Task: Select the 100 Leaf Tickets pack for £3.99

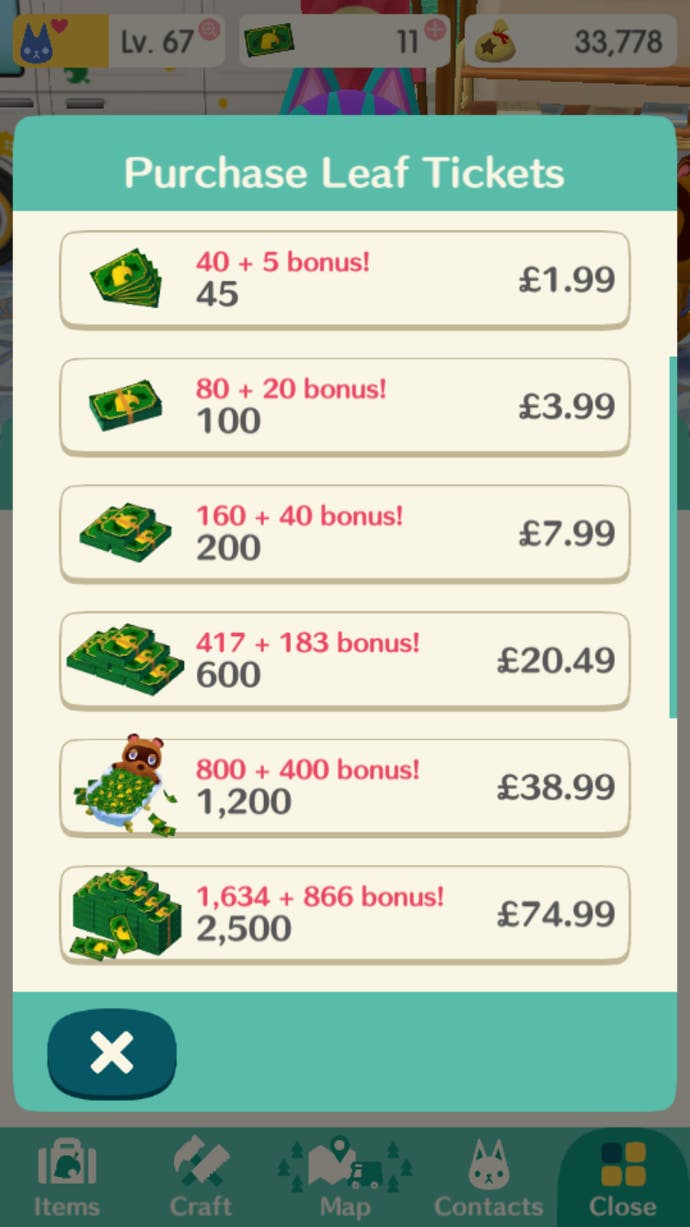Action: coord(345,406)
